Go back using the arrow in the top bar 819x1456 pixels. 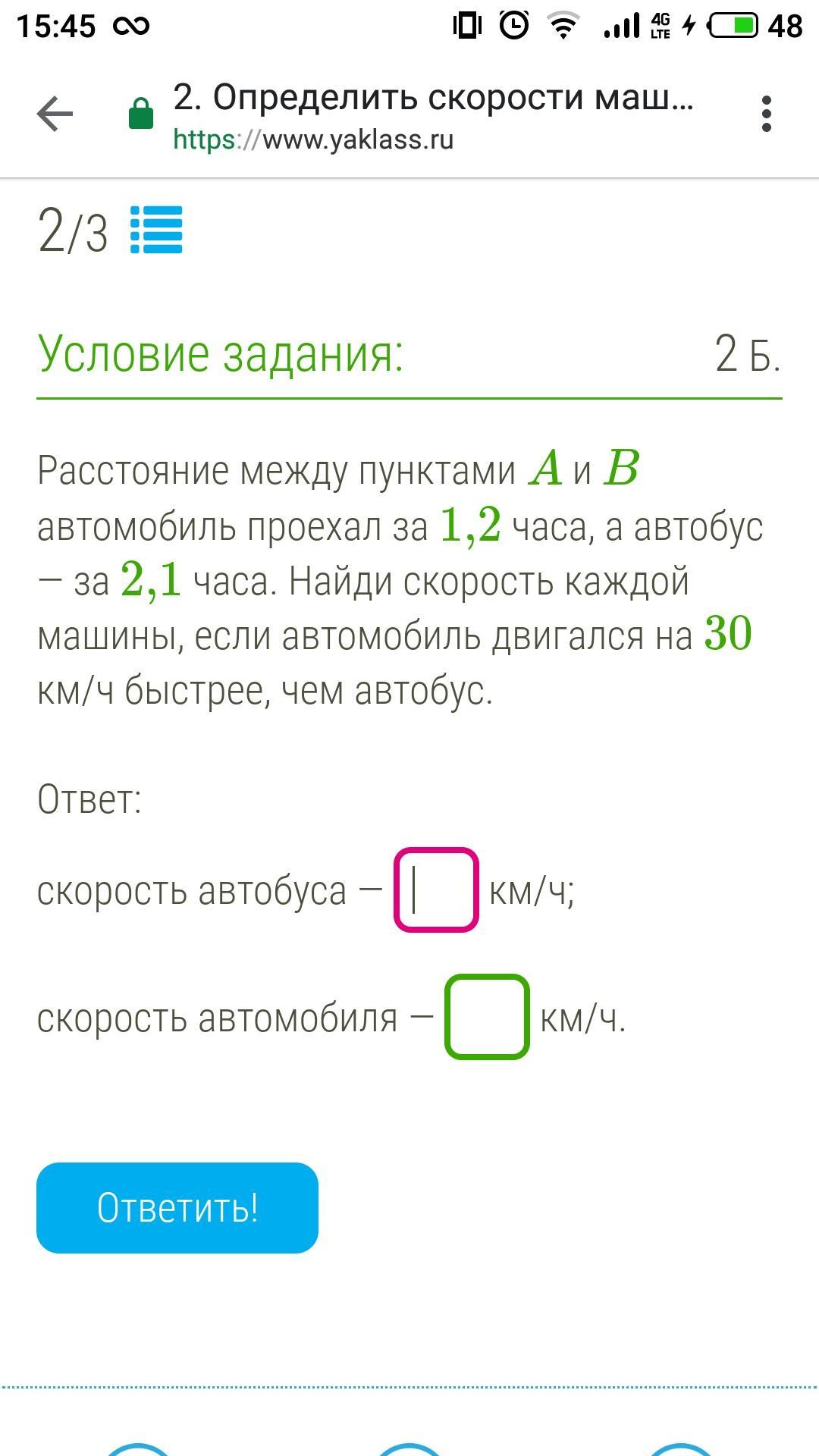[55, 115]
